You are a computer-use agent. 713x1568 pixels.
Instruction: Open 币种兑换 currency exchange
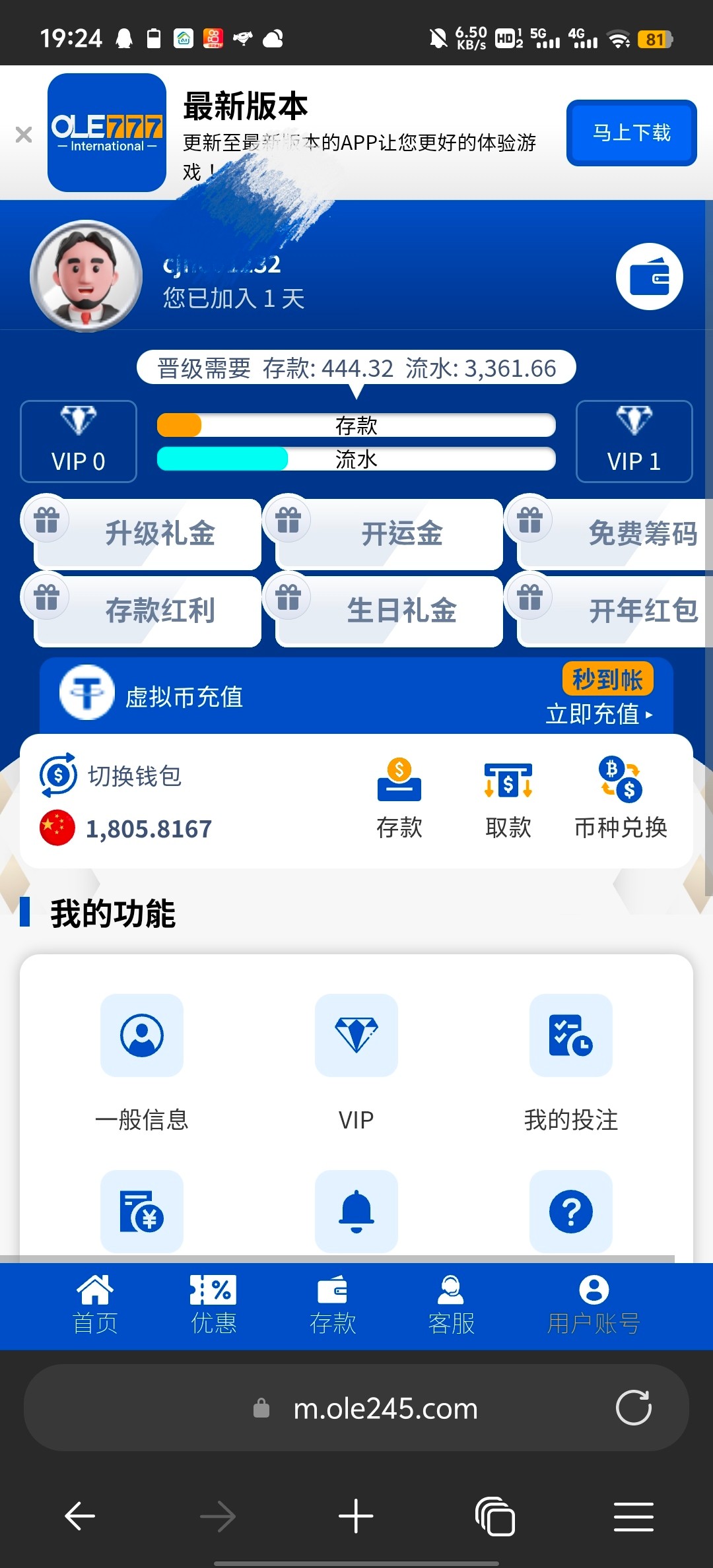(x=621, y=799)
